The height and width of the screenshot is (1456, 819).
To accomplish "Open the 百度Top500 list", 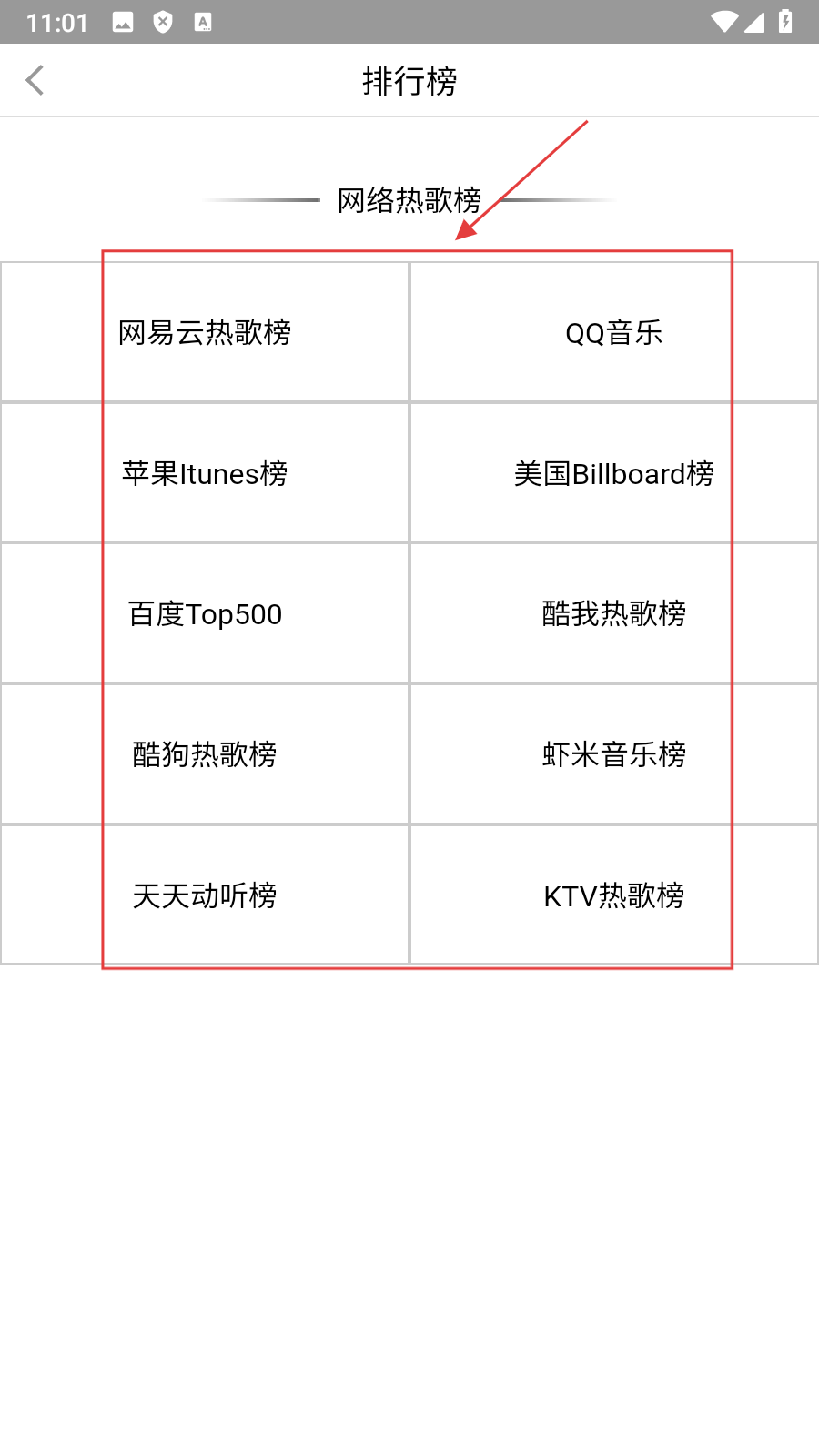I will pos(205,614).
